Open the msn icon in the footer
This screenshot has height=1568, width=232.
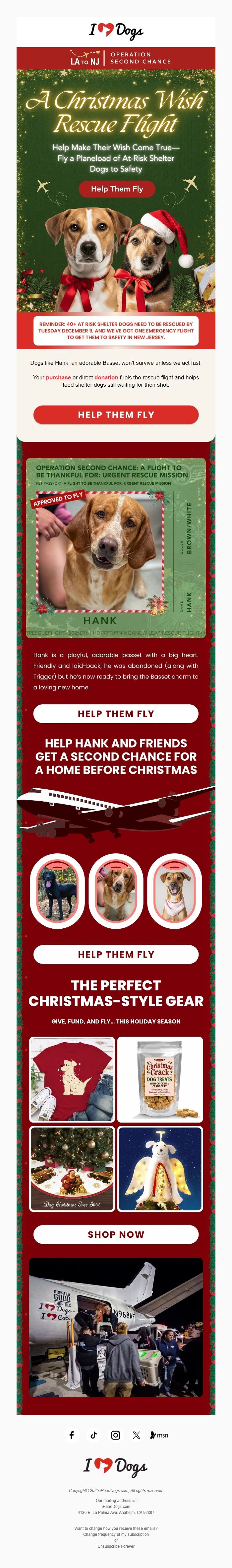click(x=159, y=1435)
